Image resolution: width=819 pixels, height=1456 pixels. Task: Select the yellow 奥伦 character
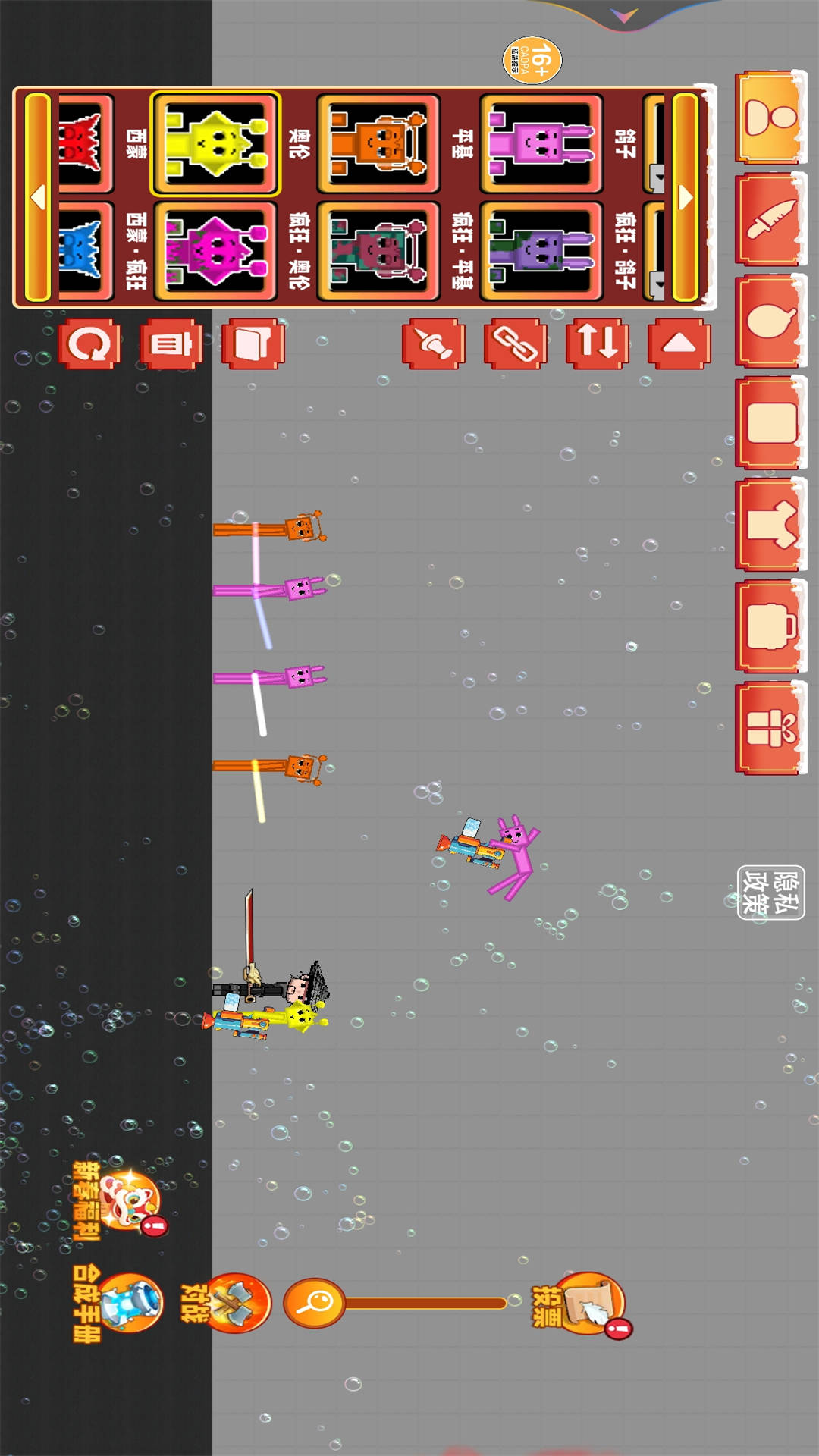point(215,143)
